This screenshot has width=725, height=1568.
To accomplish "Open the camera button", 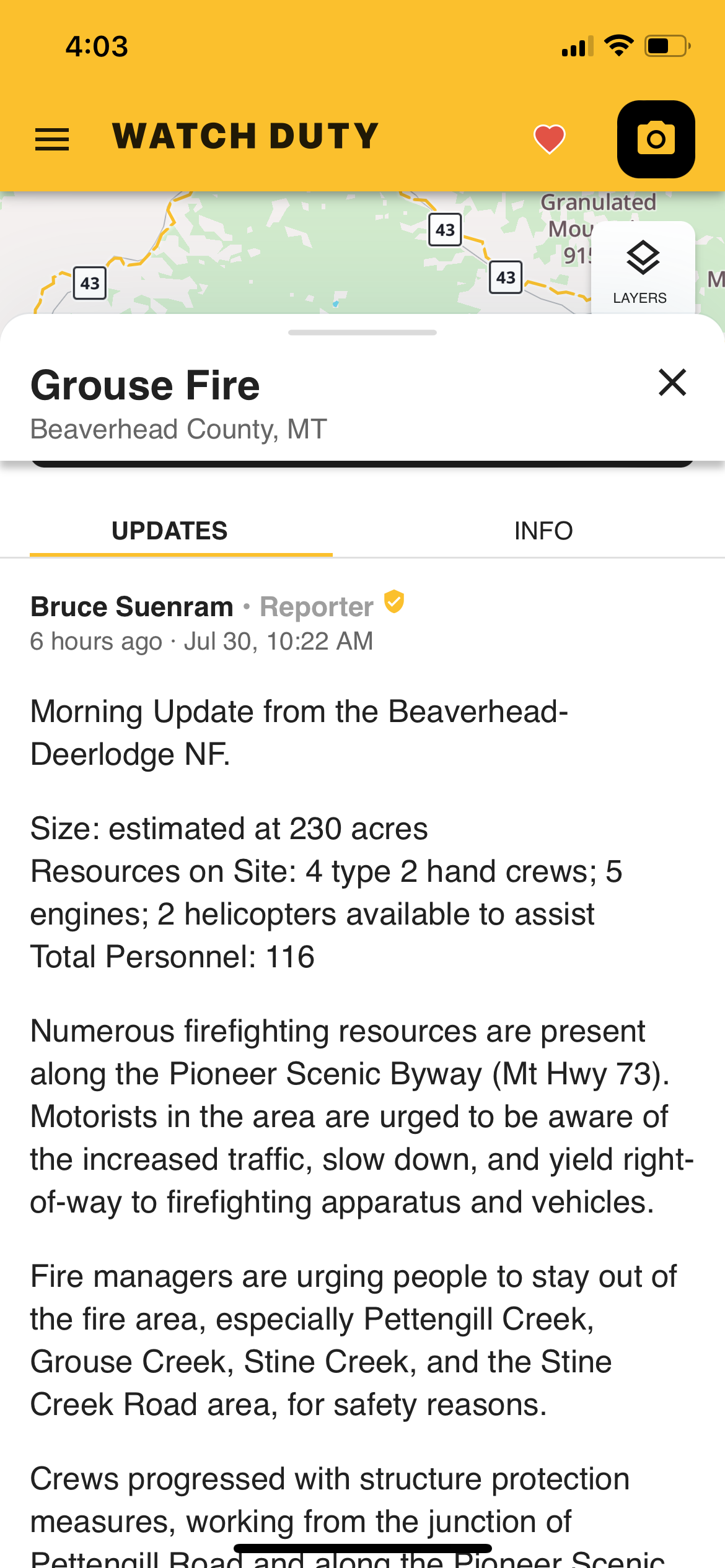I will [x=656, y=139].
